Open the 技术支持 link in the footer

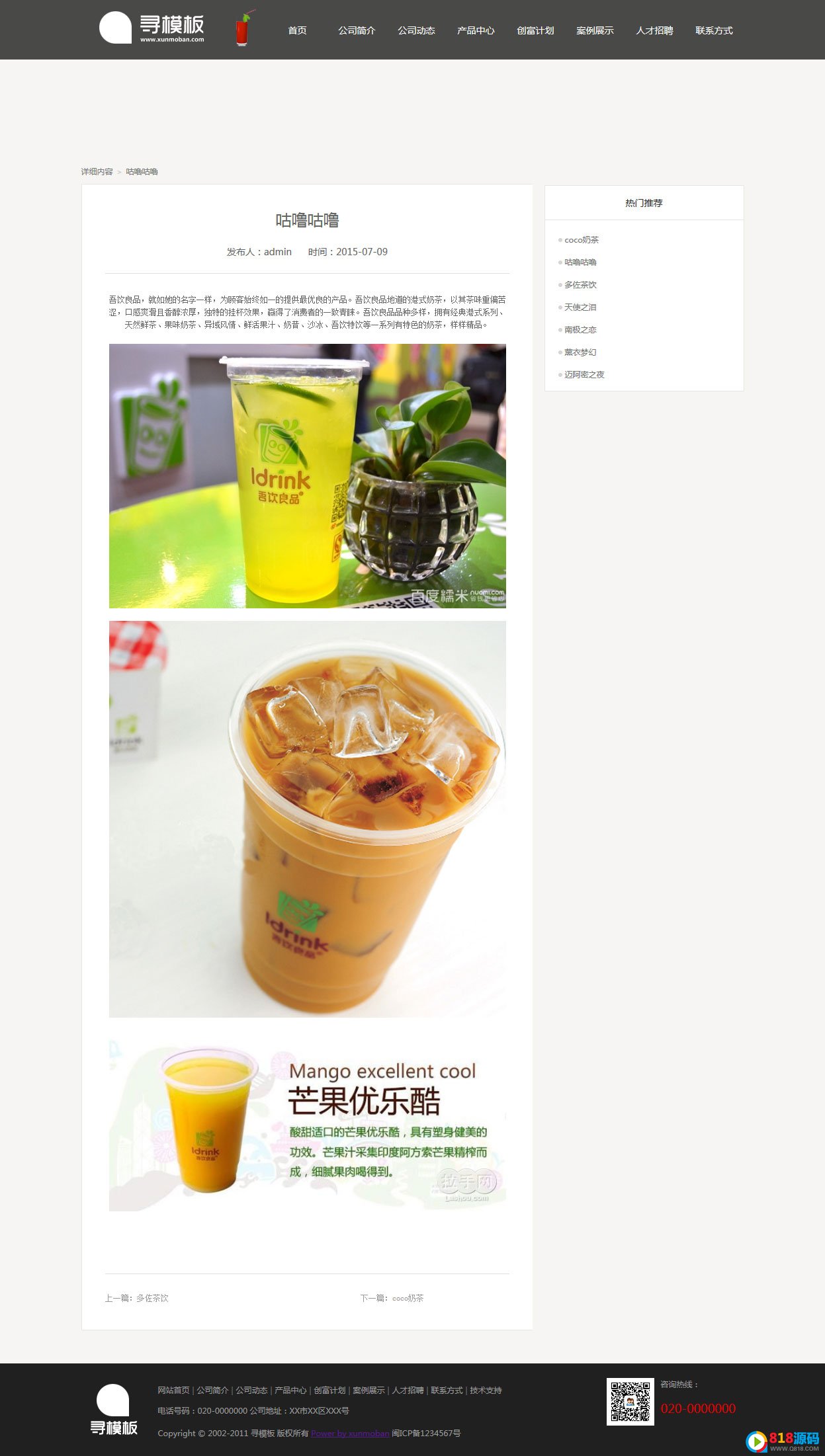point(486,1390)
